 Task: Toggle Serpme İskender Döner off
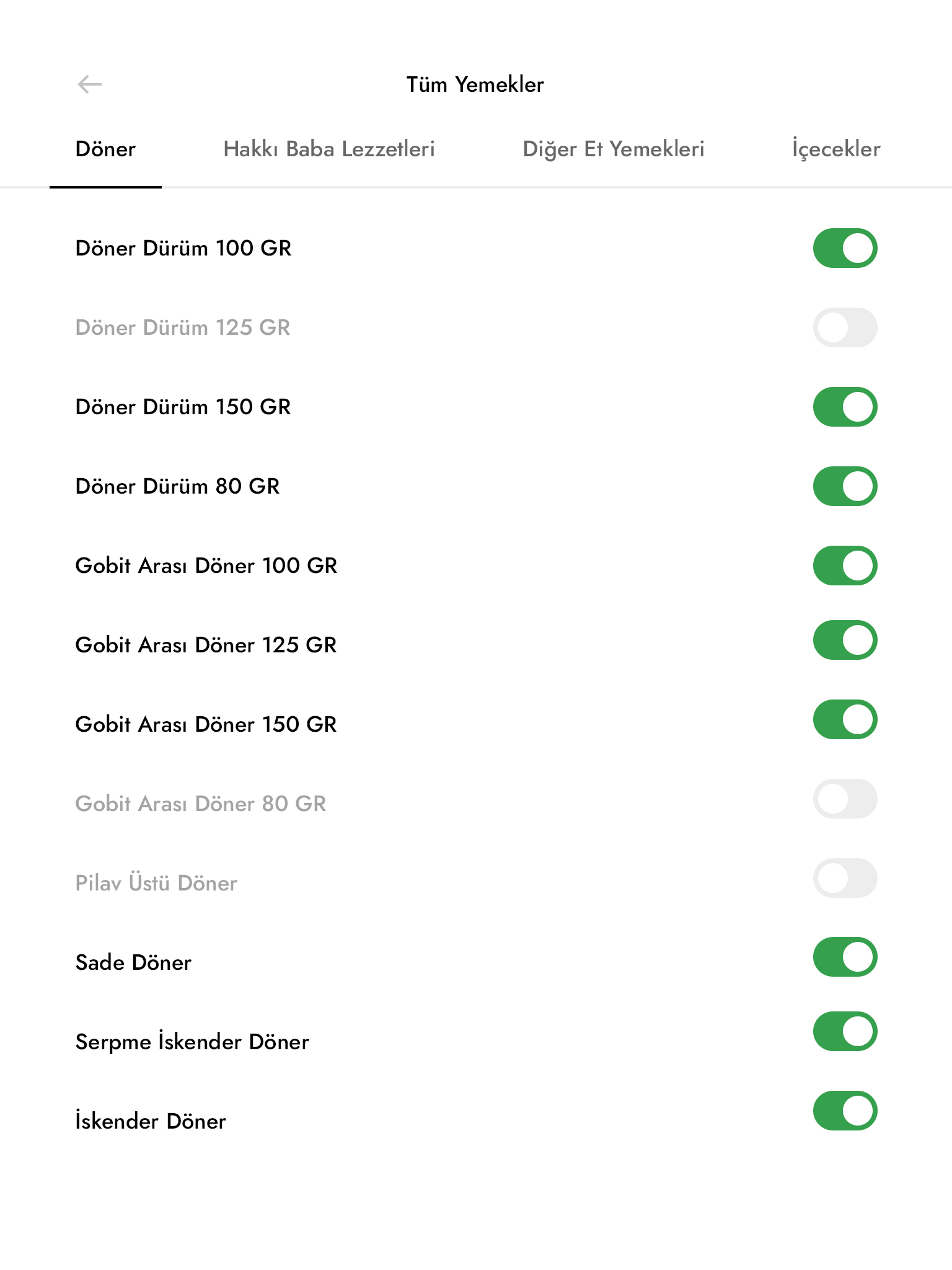tap(845, 1031)
